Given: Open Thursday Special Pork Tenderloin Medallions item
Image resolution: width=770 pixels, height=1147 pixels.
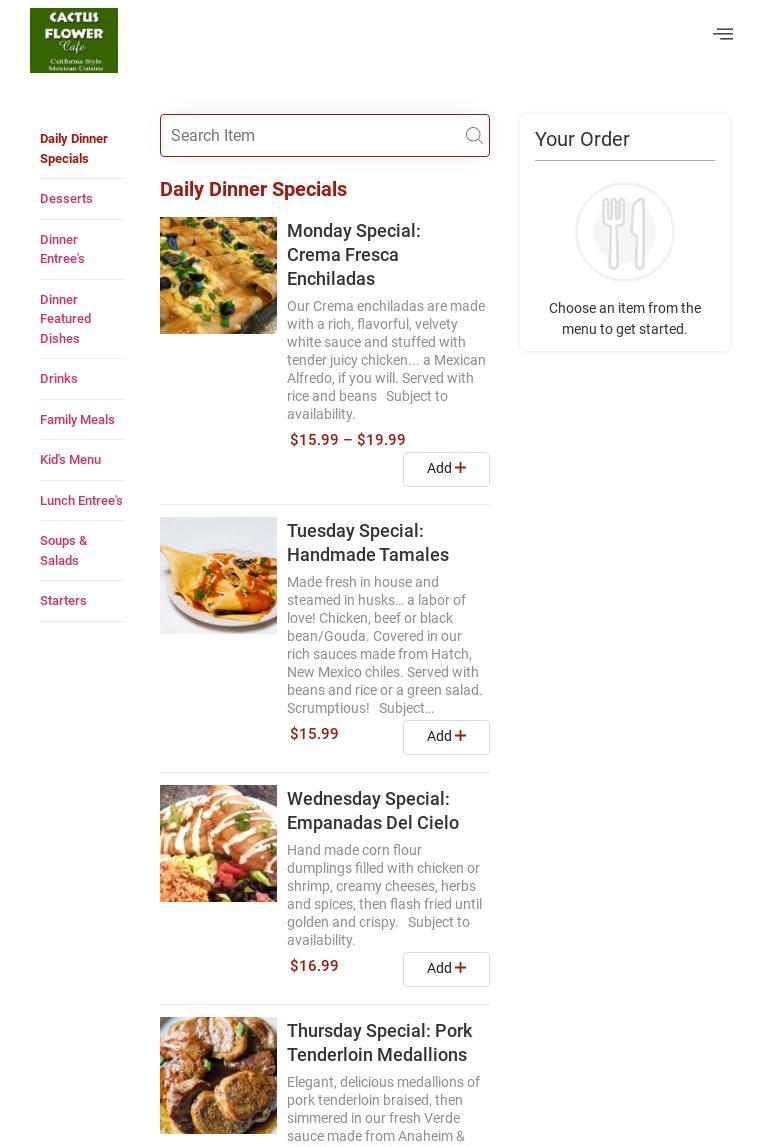Looking at the screenshot, I should click(378, 1042).
